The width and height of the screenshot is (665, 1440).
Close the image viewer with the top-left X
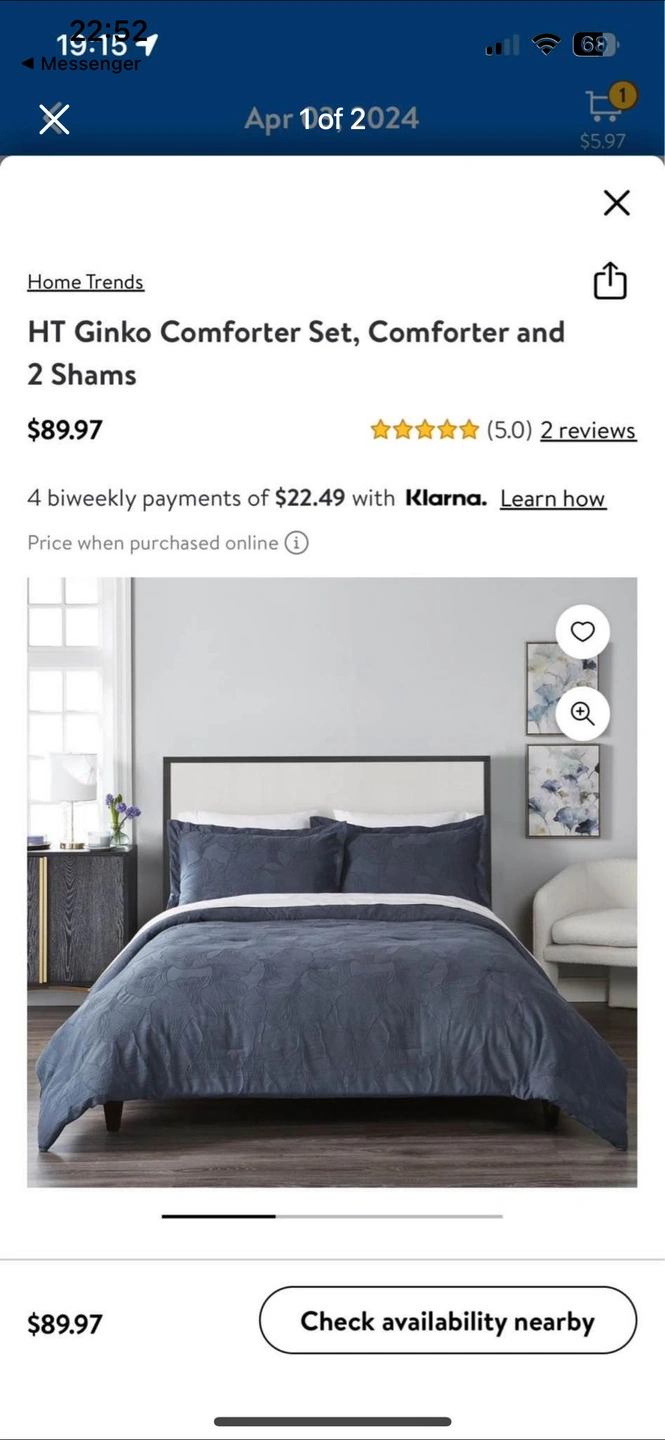(x=54, y=119)
